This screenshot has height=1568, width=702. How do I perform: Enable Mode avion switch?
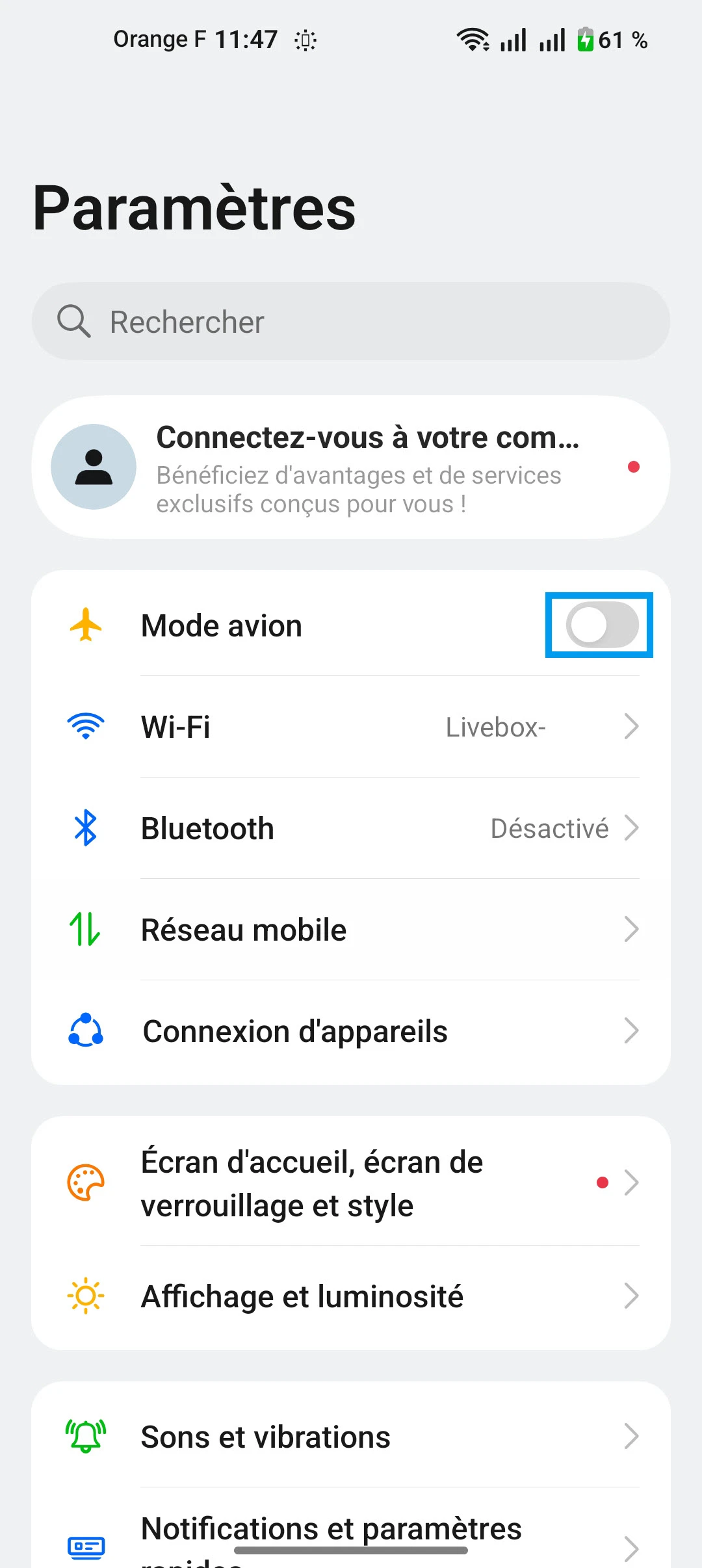(601, 625)
